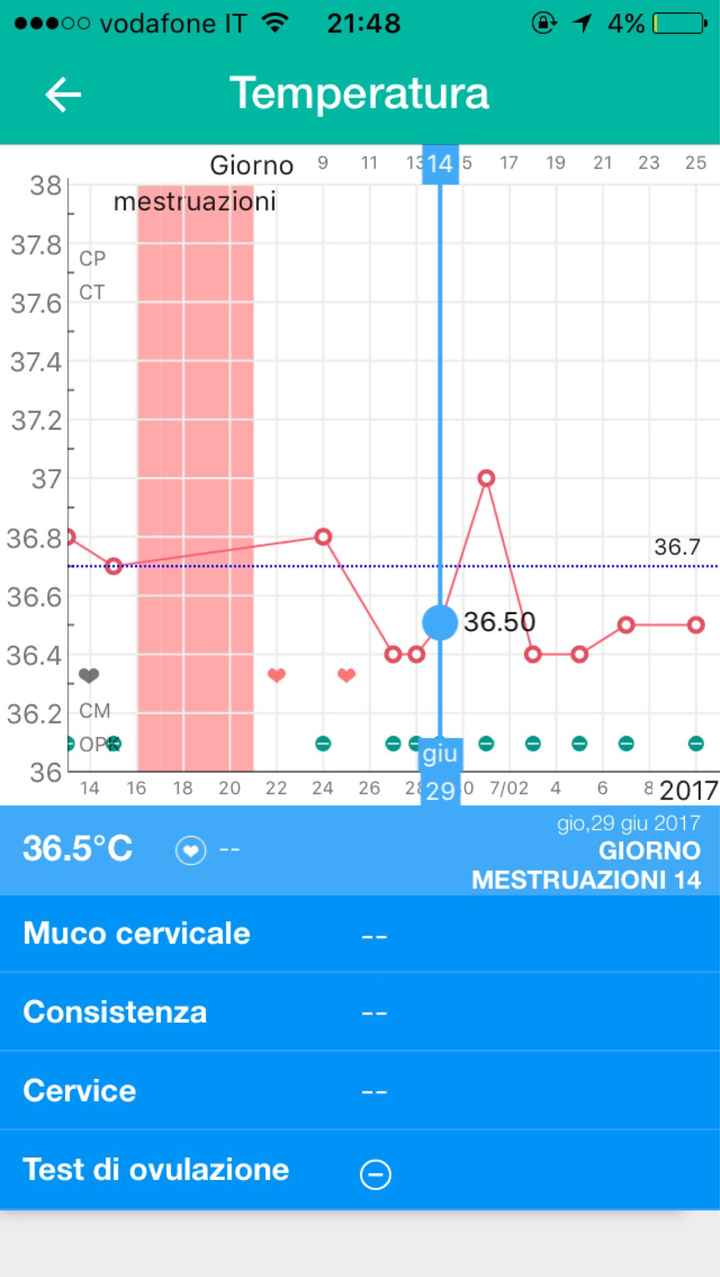720x1277 pixels.
Task: Select the 36.50 data point on the graph
Action: click(x=439, y=622)
